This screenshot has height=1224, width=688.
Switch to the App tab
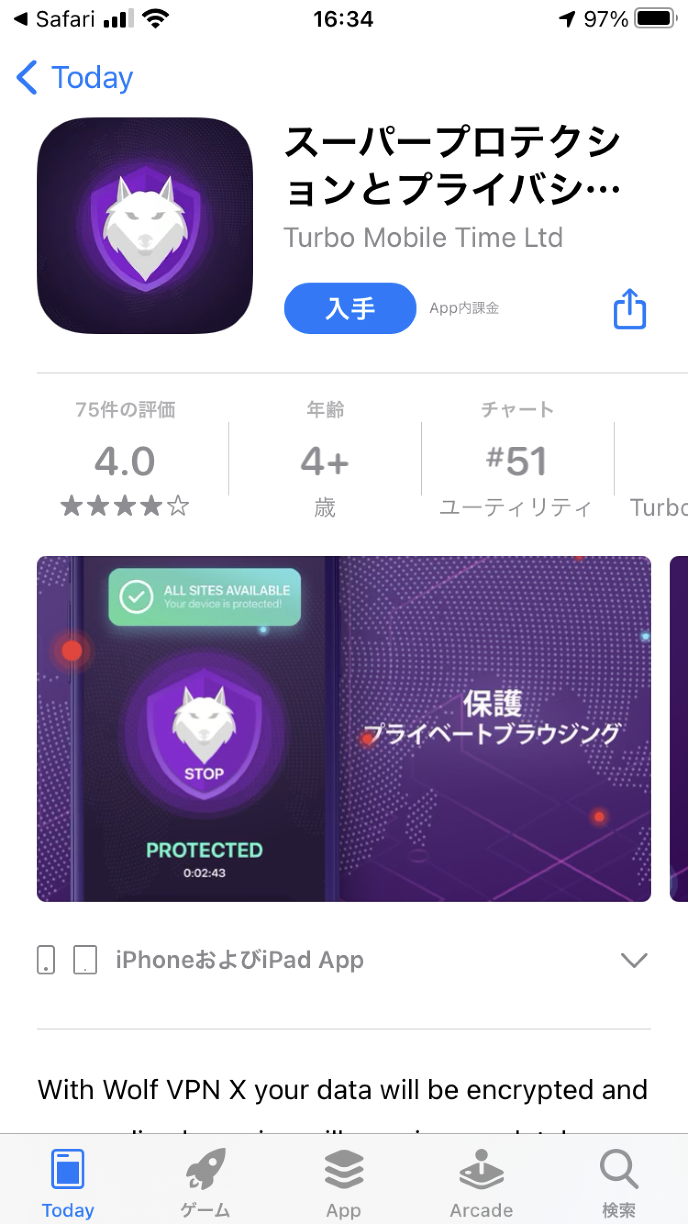[343, 1182]
